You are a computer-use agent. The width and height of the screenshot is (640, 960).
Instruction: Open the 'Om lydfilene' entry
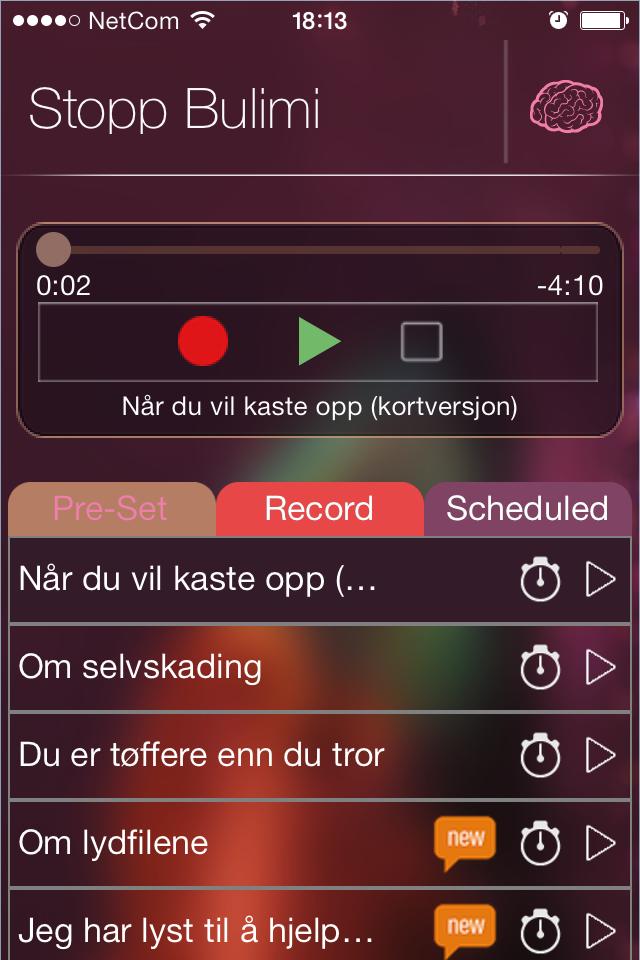point(200,842)
